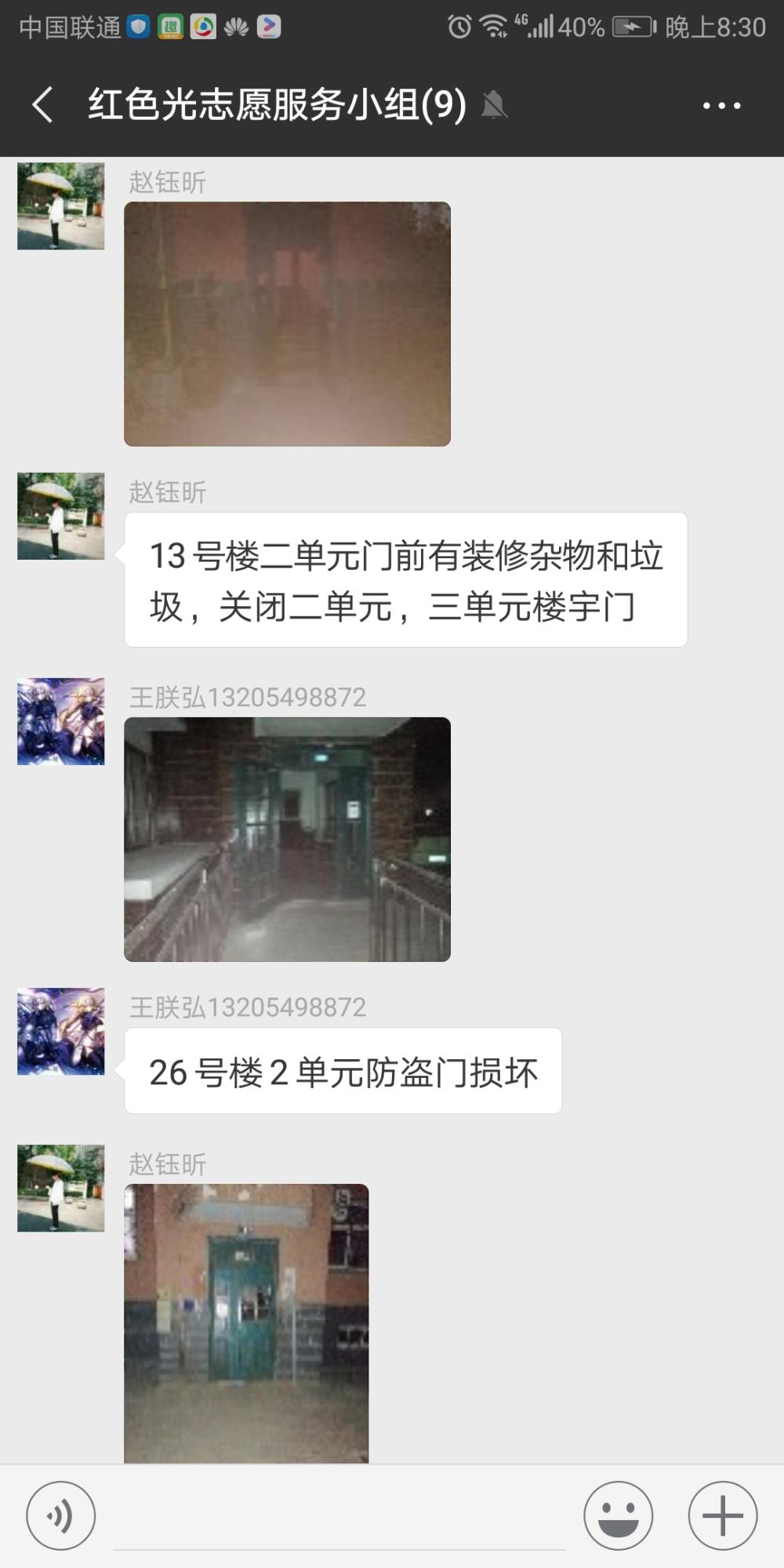The width and height of the screenshot is (784, 1568).
Task: Open the group chat overflow menu
Action: (721, 105)
